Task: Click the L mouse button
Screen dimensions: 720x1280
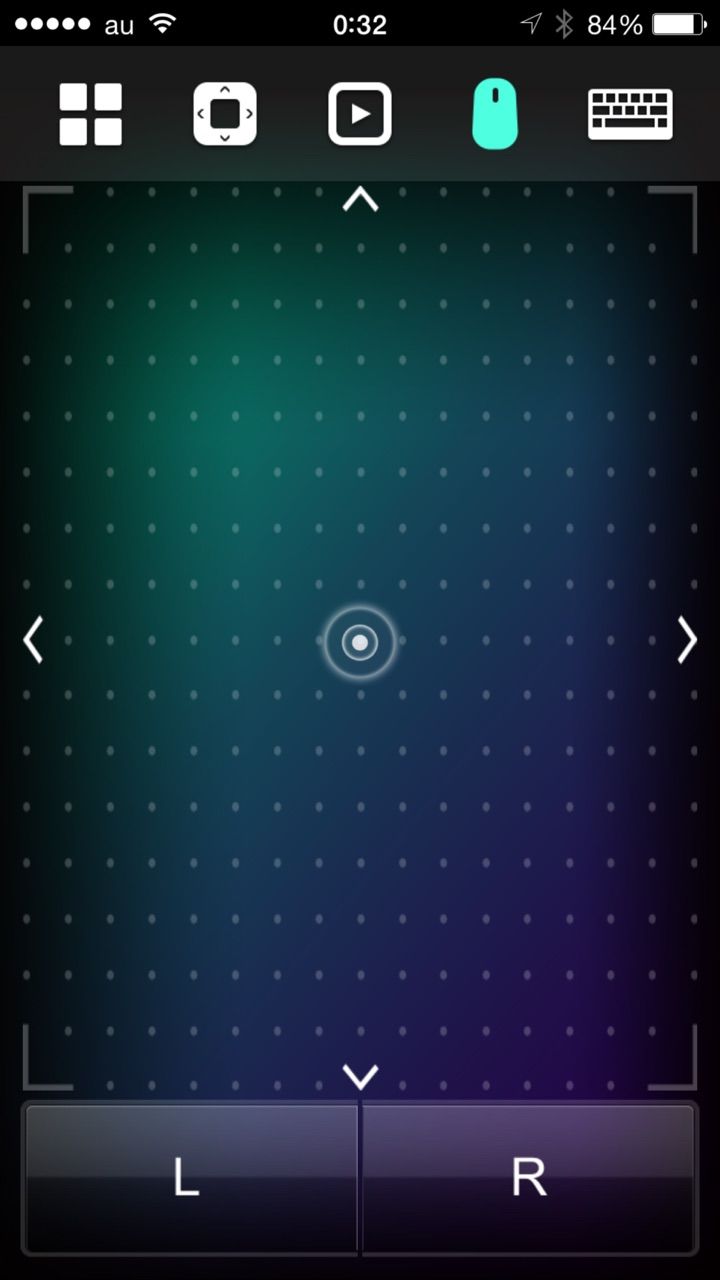Action: pos(190,1178)
